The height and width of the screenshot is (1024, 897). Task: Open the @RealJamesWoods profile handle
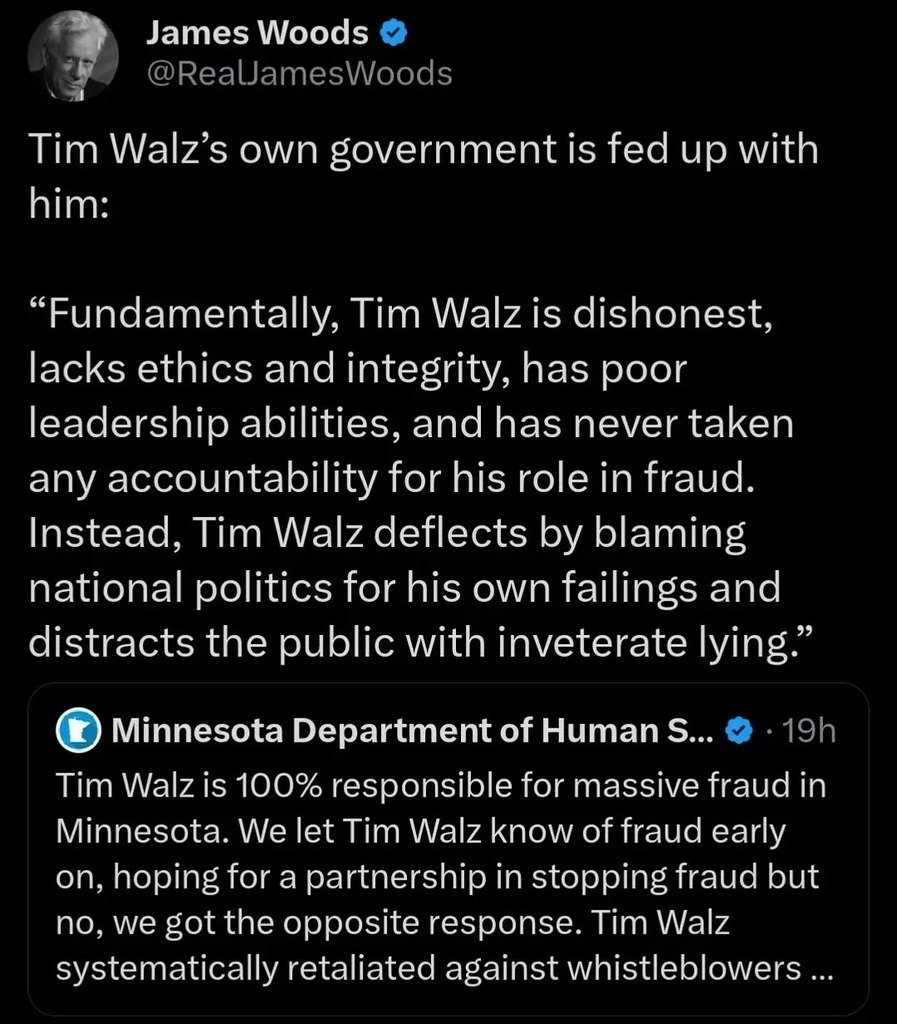(x=299, y=74)
